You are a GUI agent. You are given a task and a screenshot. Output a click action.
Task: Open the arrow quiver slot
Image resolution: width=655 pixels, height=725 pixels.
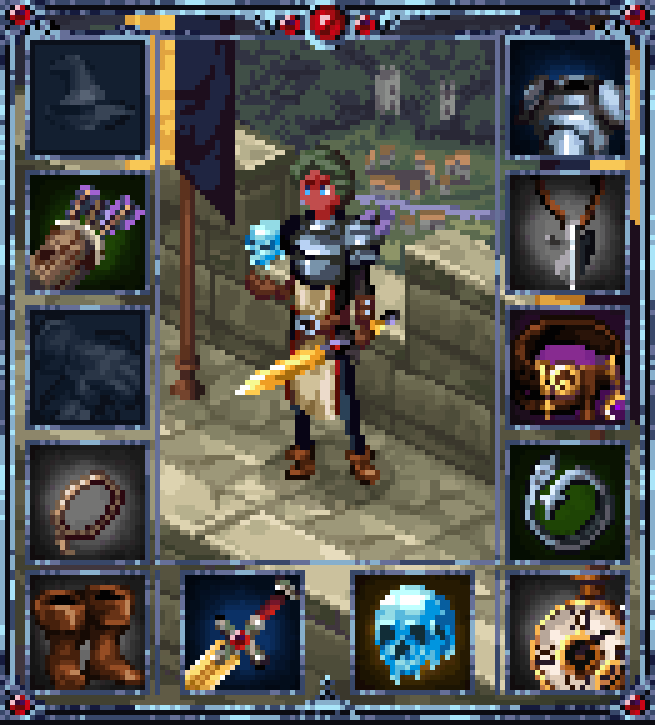point(88,232)
